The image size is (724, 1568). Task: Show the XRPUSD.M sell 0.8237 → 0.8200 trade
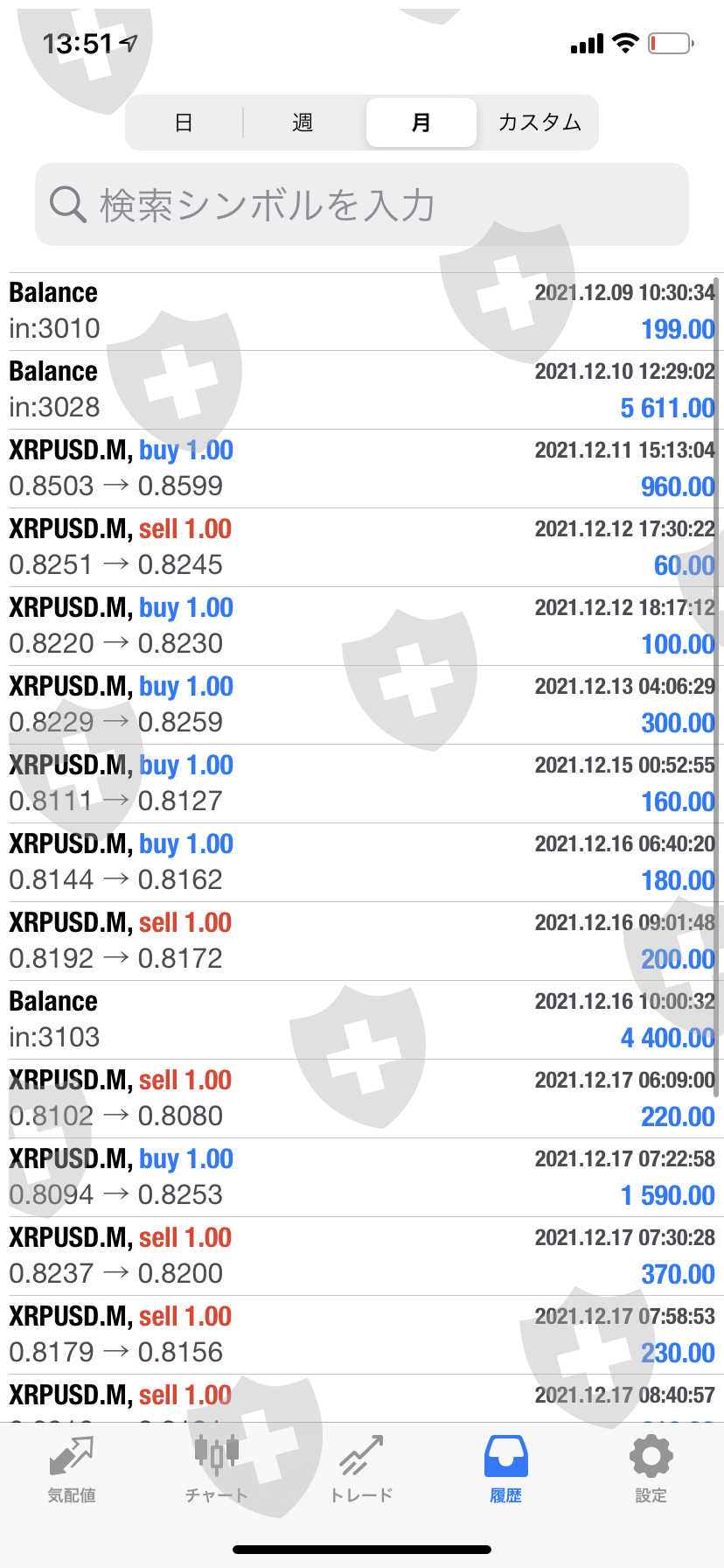[362, 1256]
